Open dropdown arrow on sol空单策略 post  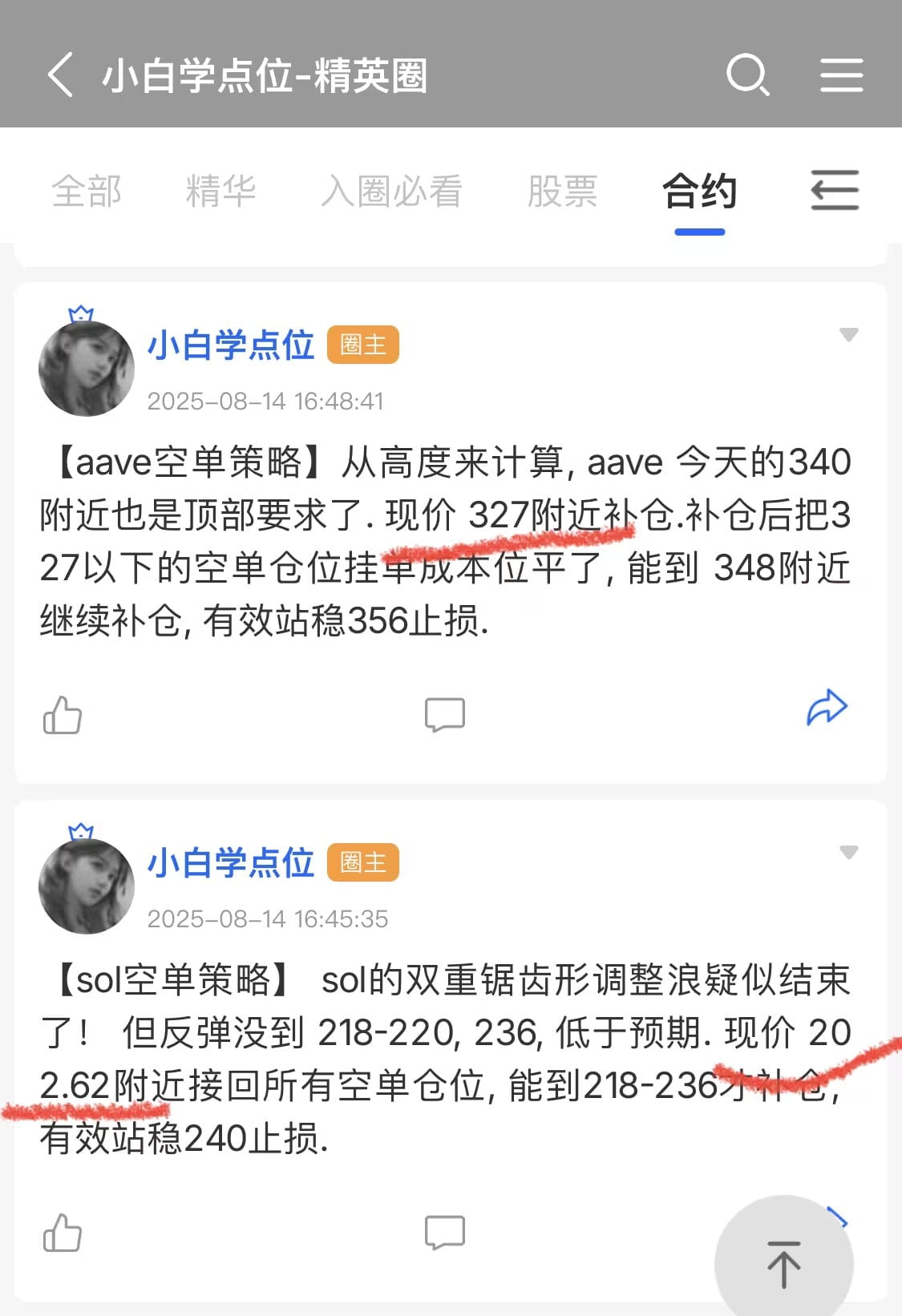[x=848, y=853]
